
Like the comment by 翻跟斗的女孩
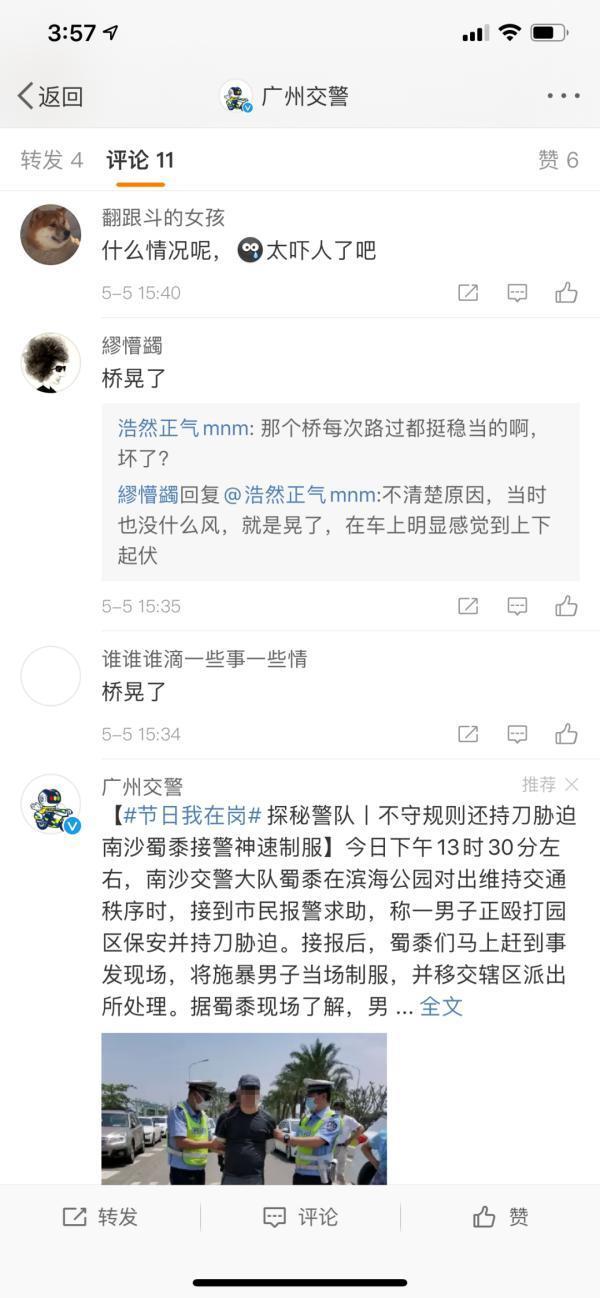click(566, 293)
